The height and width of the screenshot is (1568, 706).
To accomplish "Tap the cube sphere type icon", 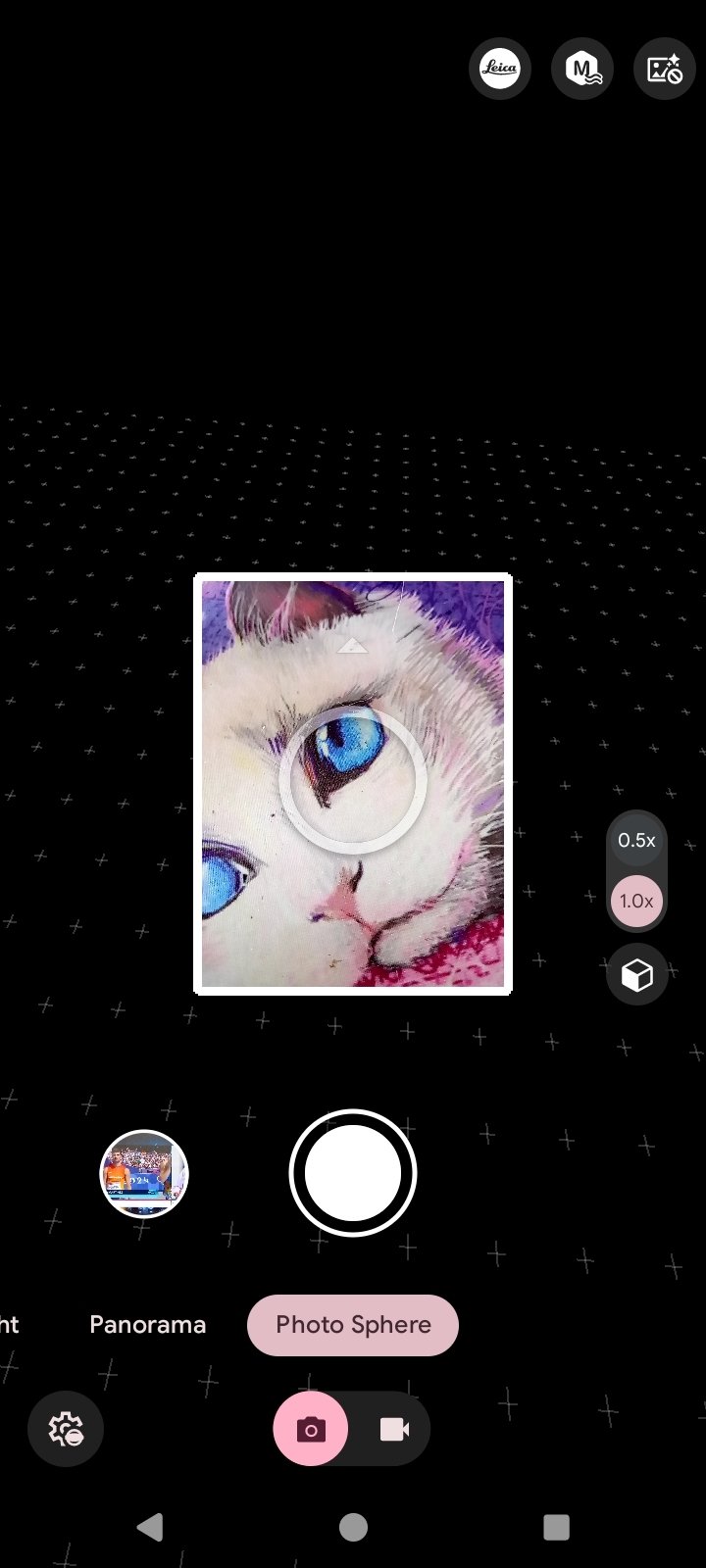I will 636,975.
